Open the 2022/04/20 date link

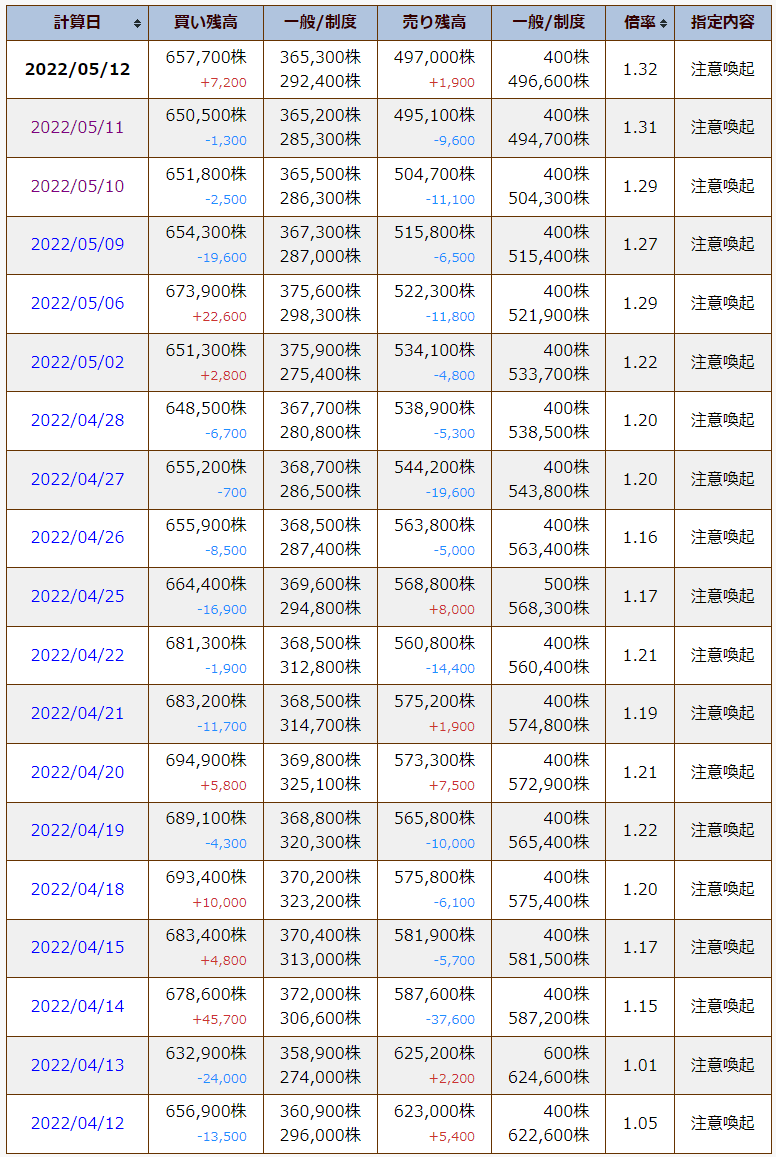(x=77, y=772)
